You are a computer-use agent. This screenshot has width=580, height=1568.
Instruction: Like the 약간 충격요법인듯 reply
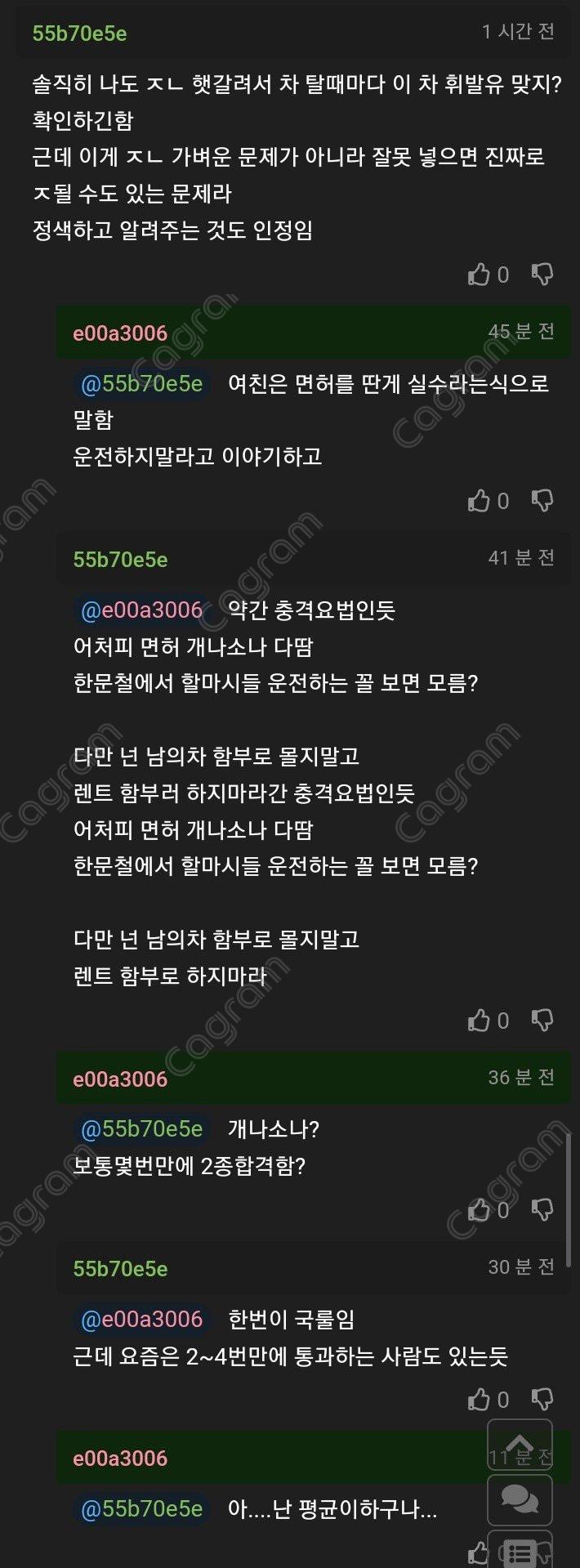point(479,1020)
